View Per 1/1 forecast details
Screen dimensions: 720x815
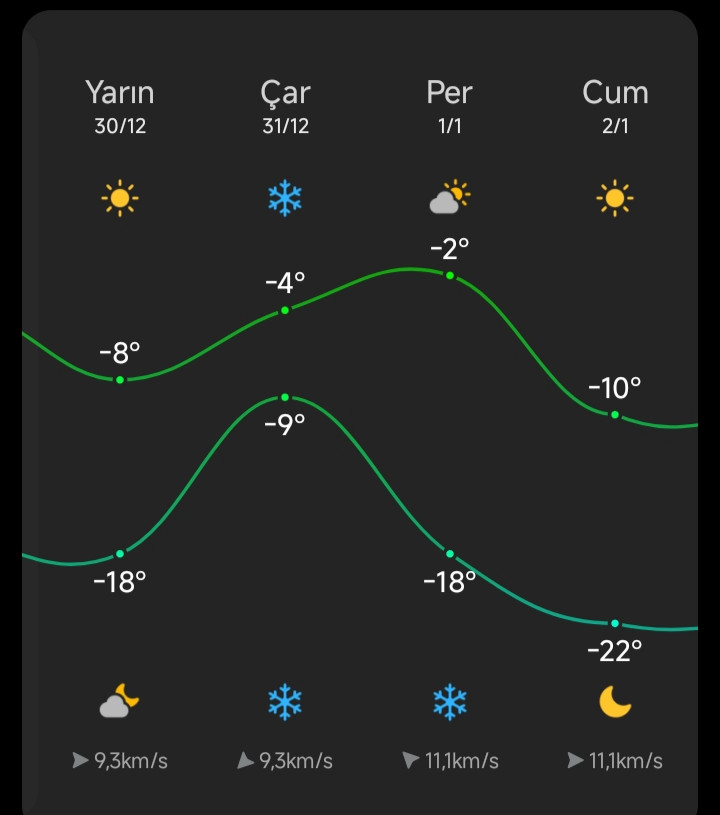[450, 105]
